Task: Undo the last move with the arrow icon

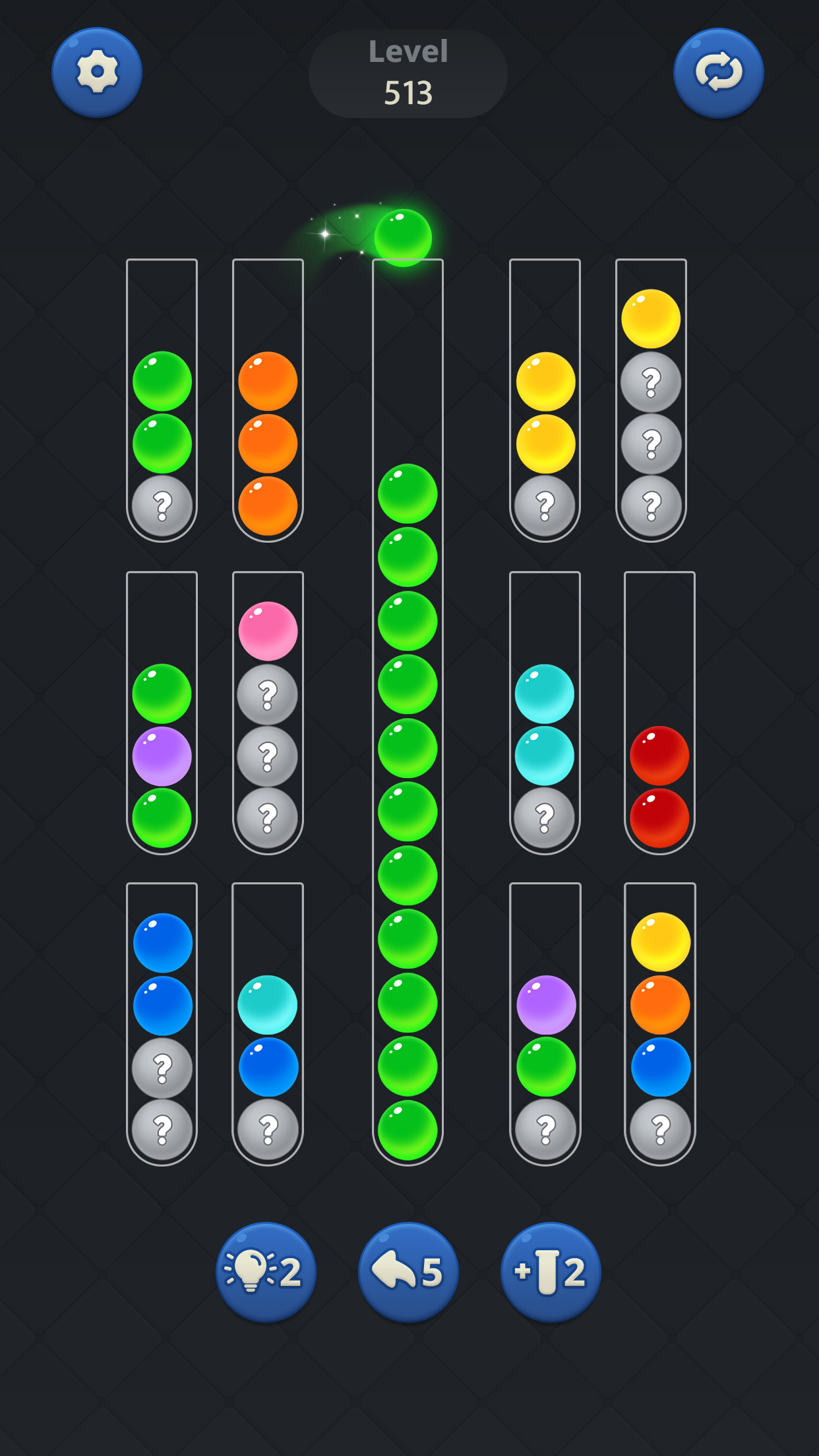Action: point(408,1273)
